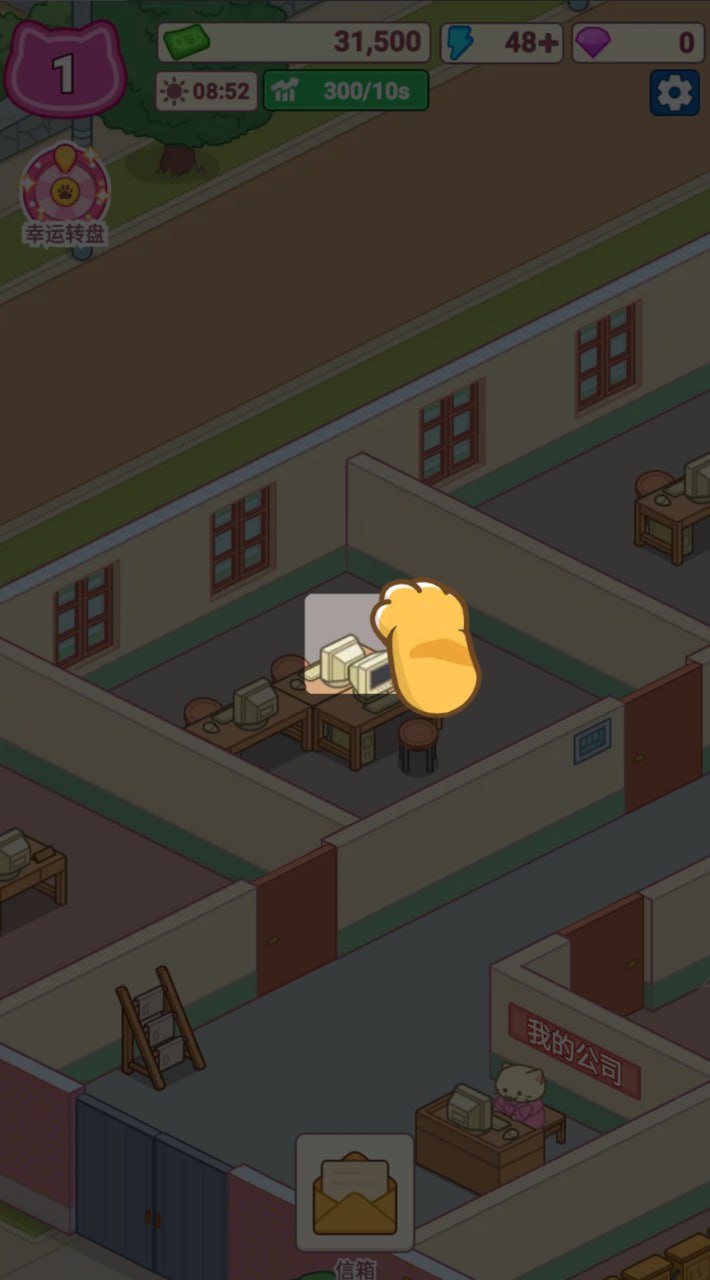Open the 信箱 mailbox
Image resolution: width=710 pixels, height=1280 pixels.
355,1195
